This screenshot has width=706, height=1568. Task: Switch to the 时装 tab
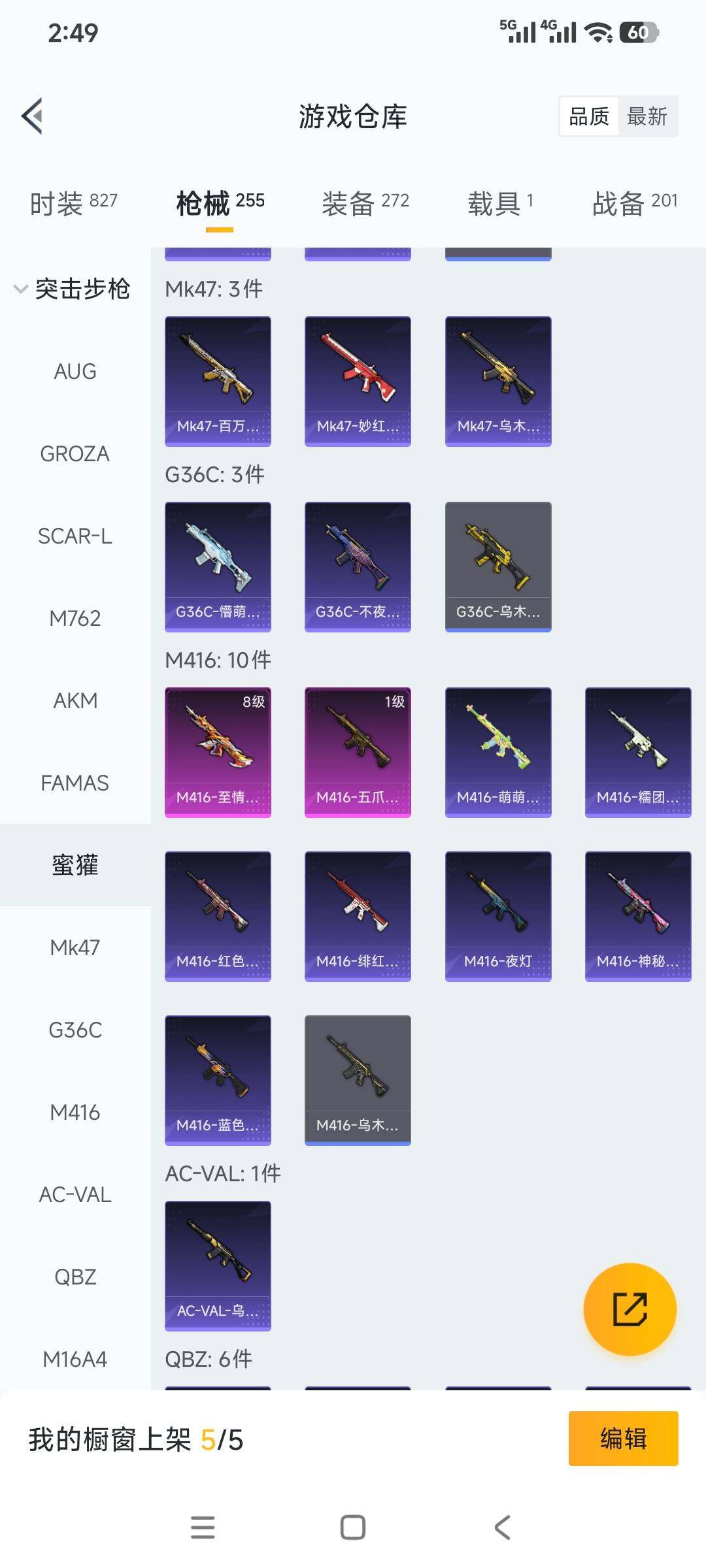coord(74,203)
